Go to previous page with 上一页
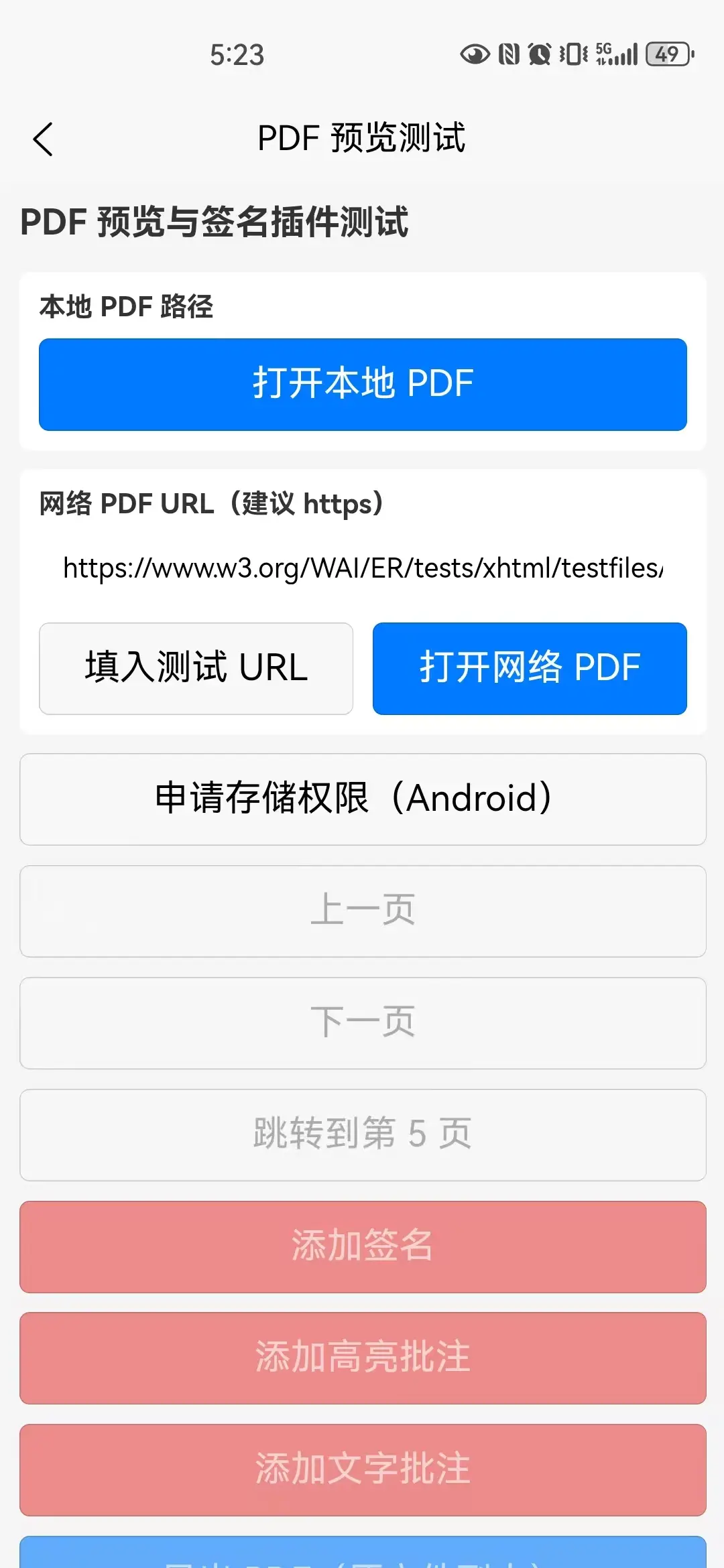The width and height of the screenshot is (724, 1568). (x=363, y=911)
